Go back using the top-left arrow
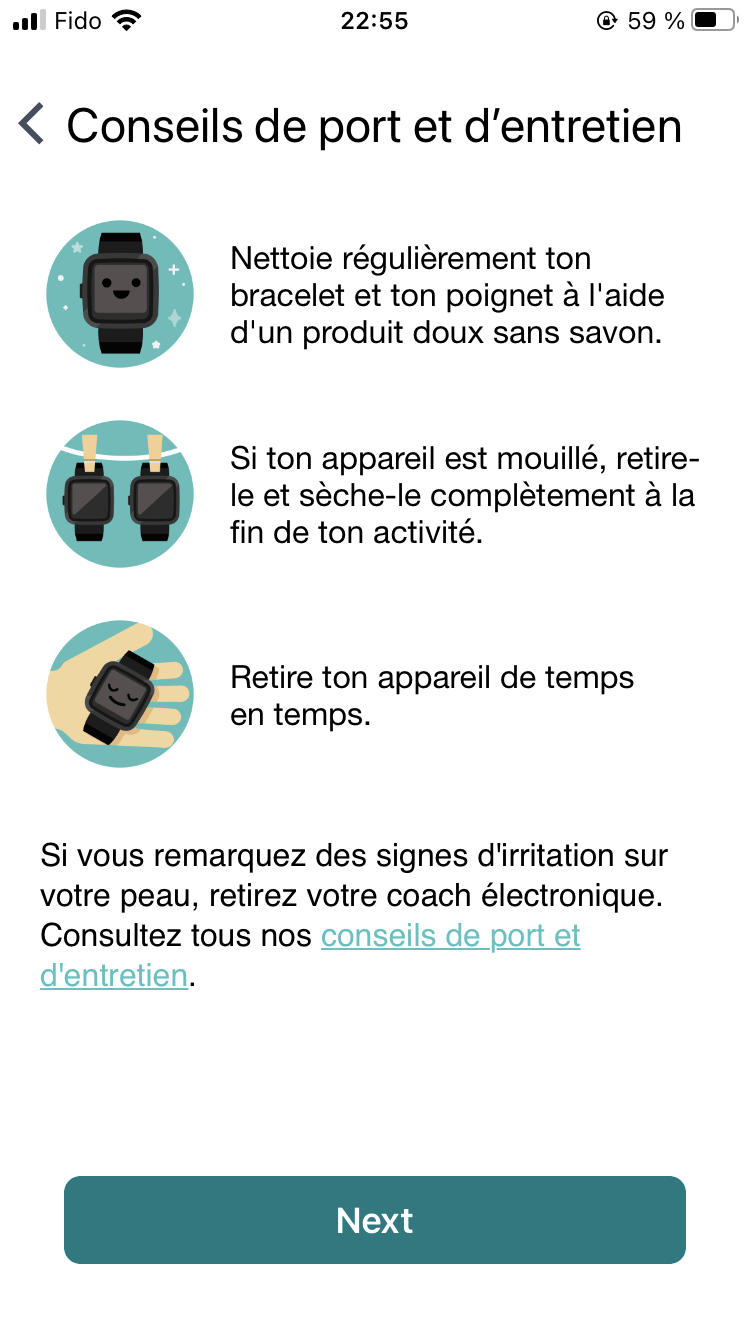The image size is (750, 1334). [x=32, y=126]
